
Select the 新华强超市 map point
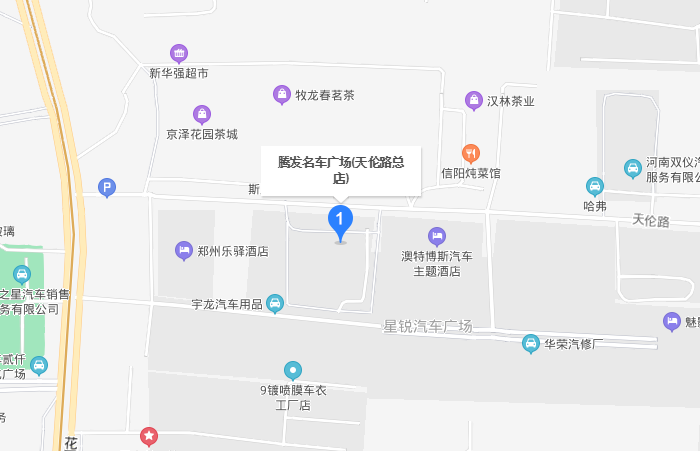tap(179, 53)
